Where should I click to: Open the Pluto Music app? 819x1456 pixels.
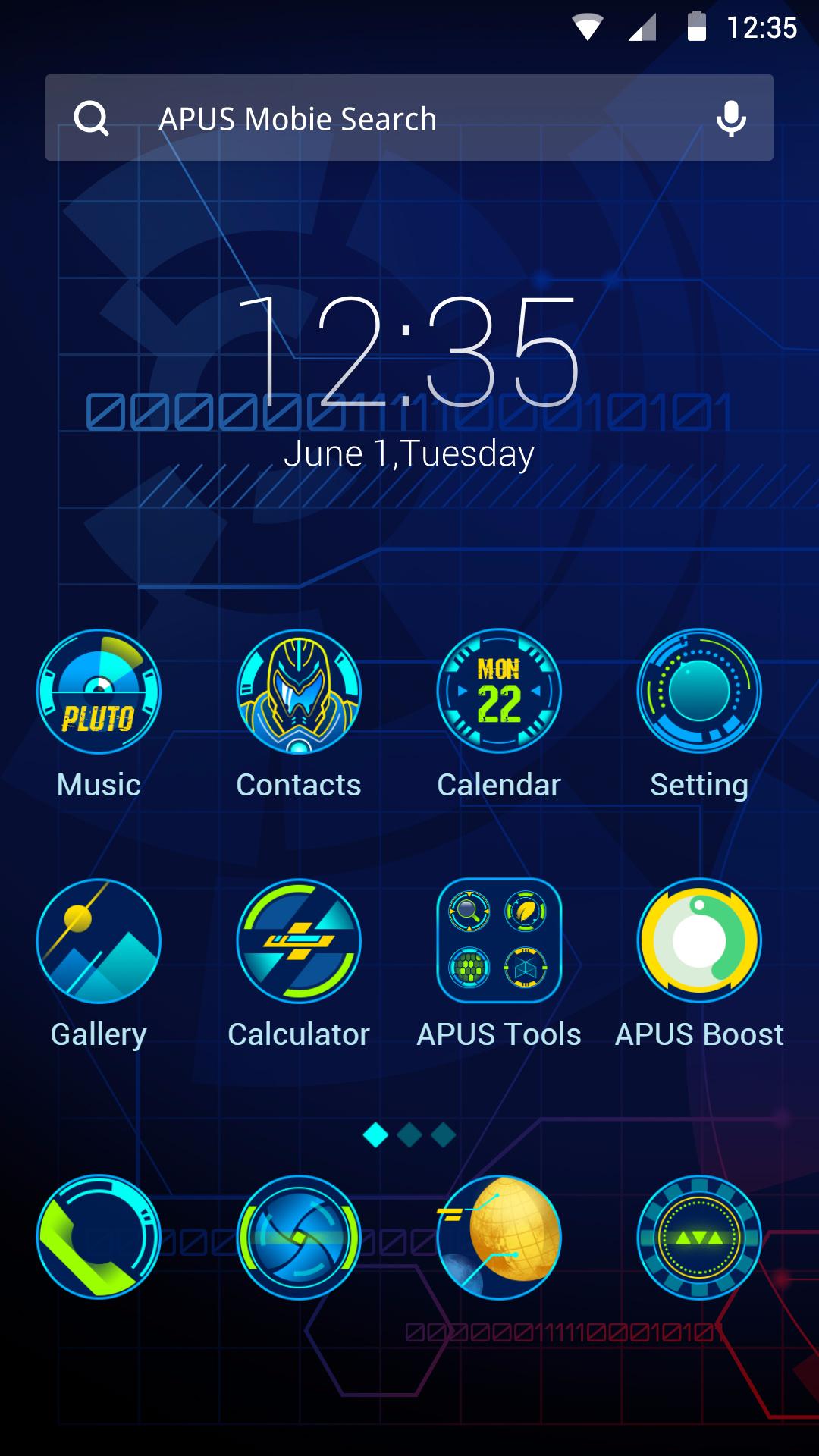[x=99, y=692]
